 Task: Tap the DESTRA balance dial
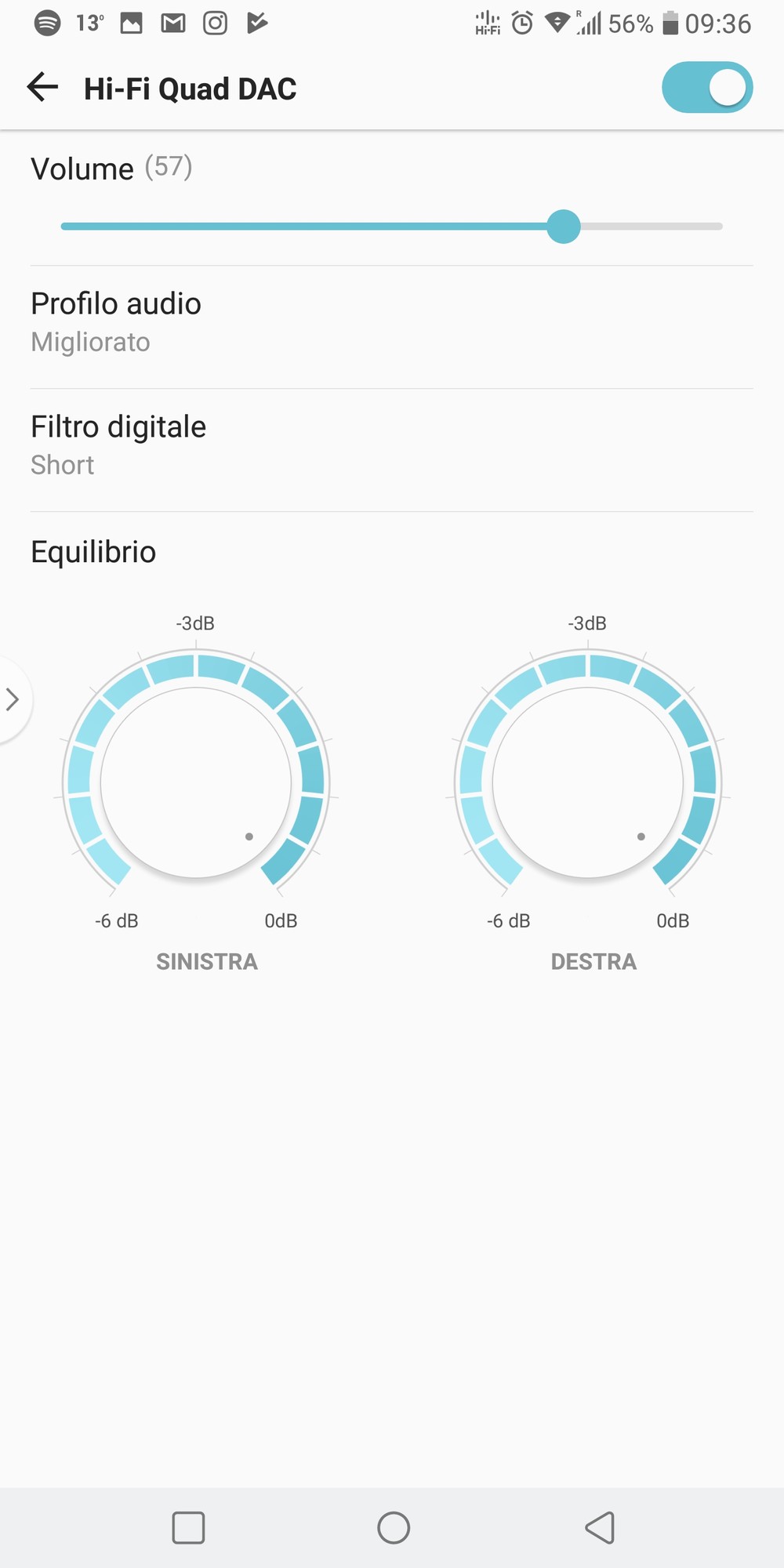point(588,782)
